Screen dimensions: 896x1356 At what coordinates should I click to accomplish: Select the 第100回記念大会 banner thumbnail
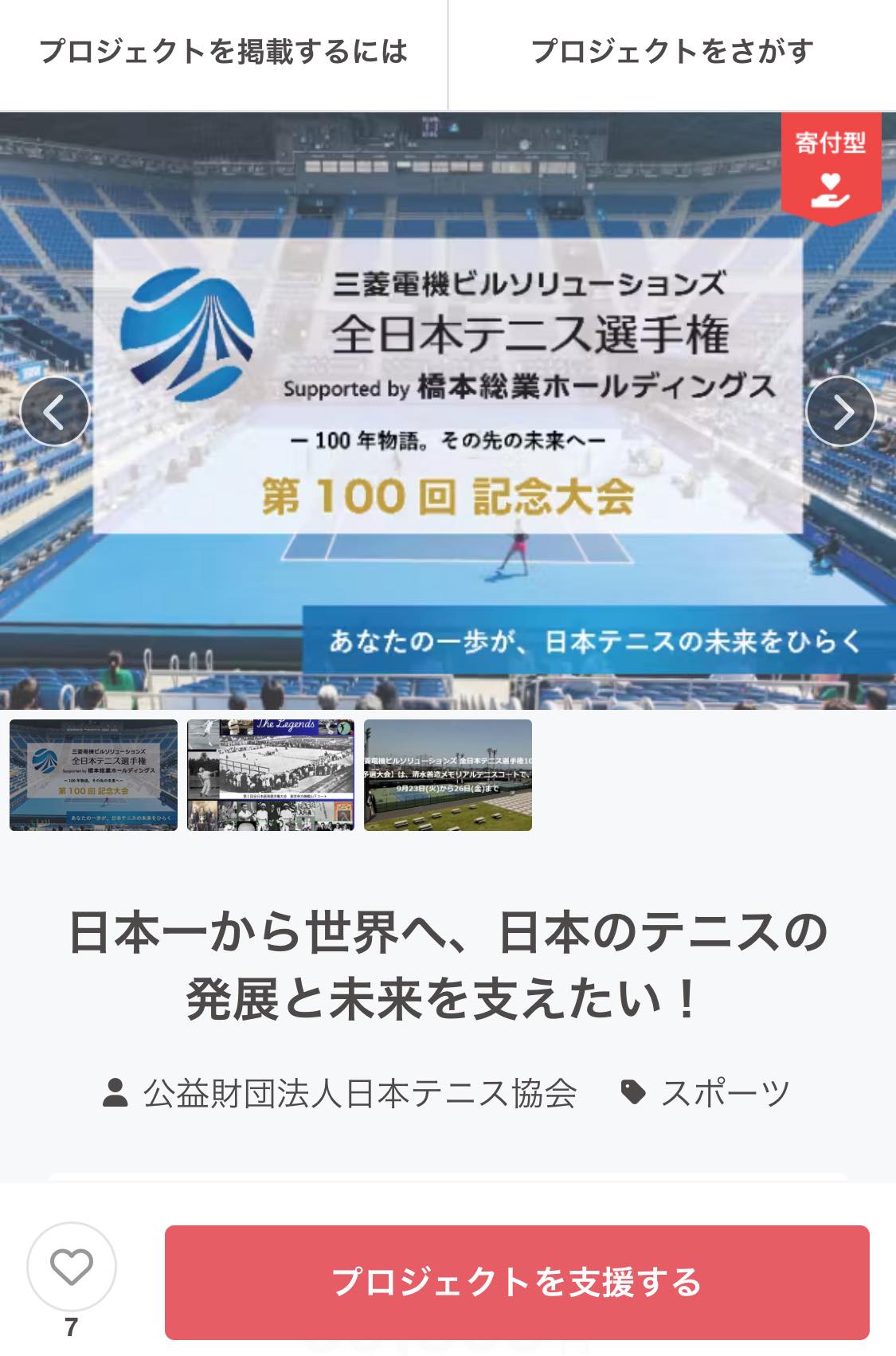coord(93,775)
